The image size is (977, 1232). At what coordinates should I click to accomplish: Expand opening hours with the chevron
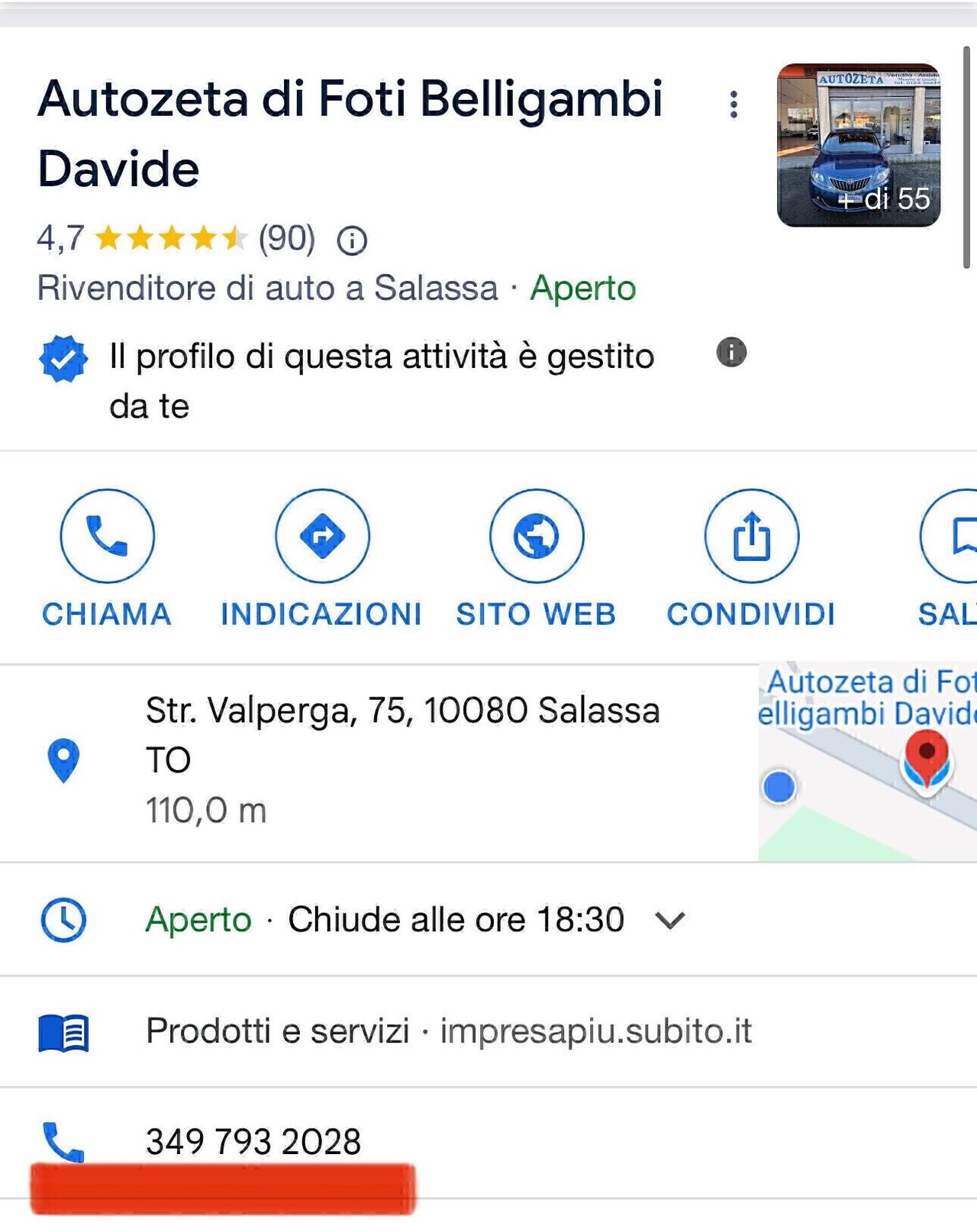(x=669, y=921)
